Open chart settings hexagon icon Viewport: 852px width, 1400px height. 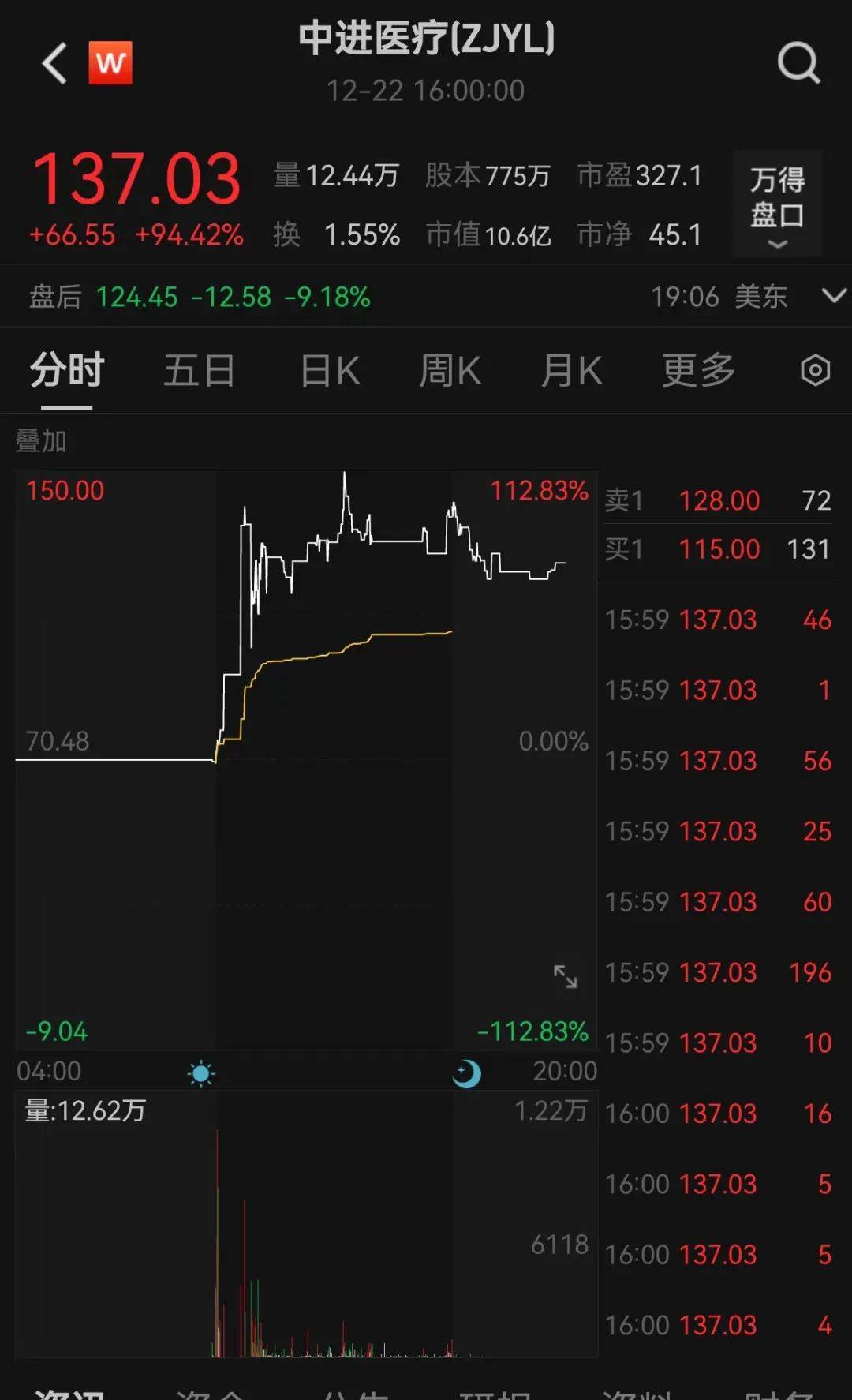[815, 370]
